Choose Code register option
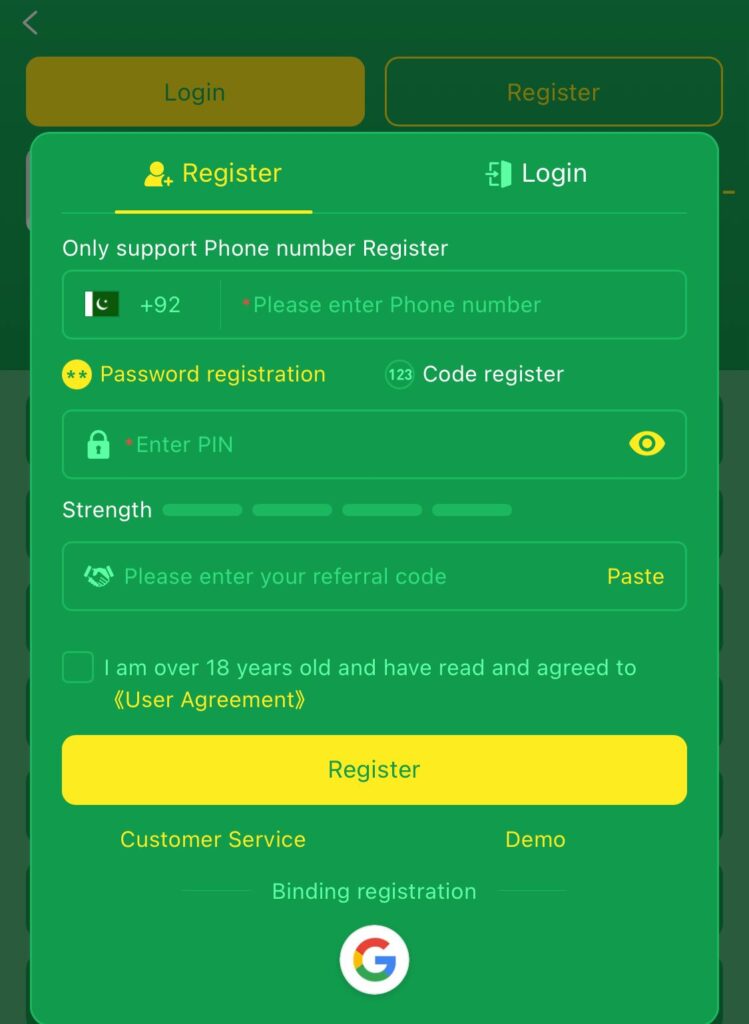Image resolution: width=749 pixels, height=1024 pixels. 475,375
